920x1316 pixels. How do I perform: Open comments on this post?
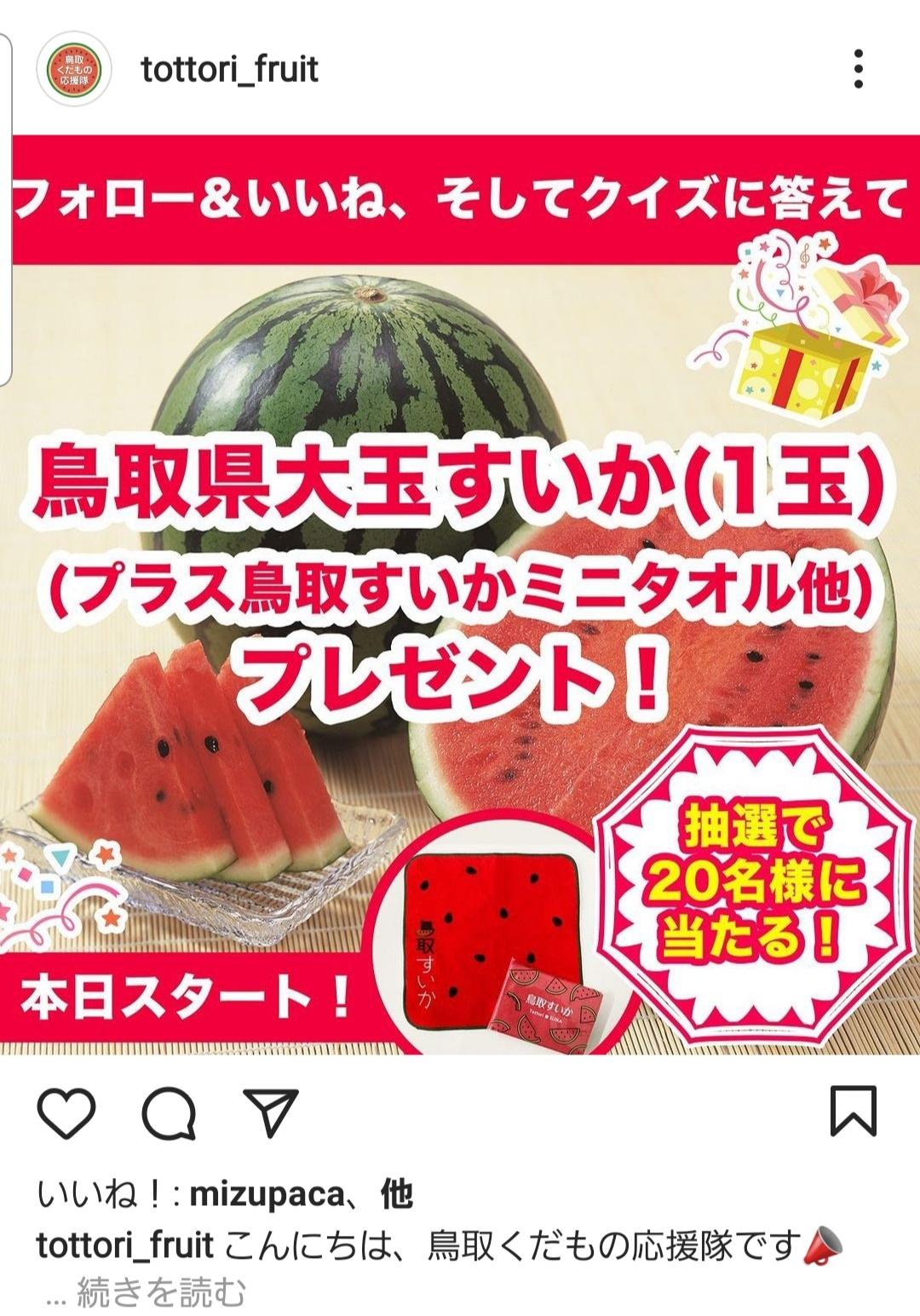170,1112
